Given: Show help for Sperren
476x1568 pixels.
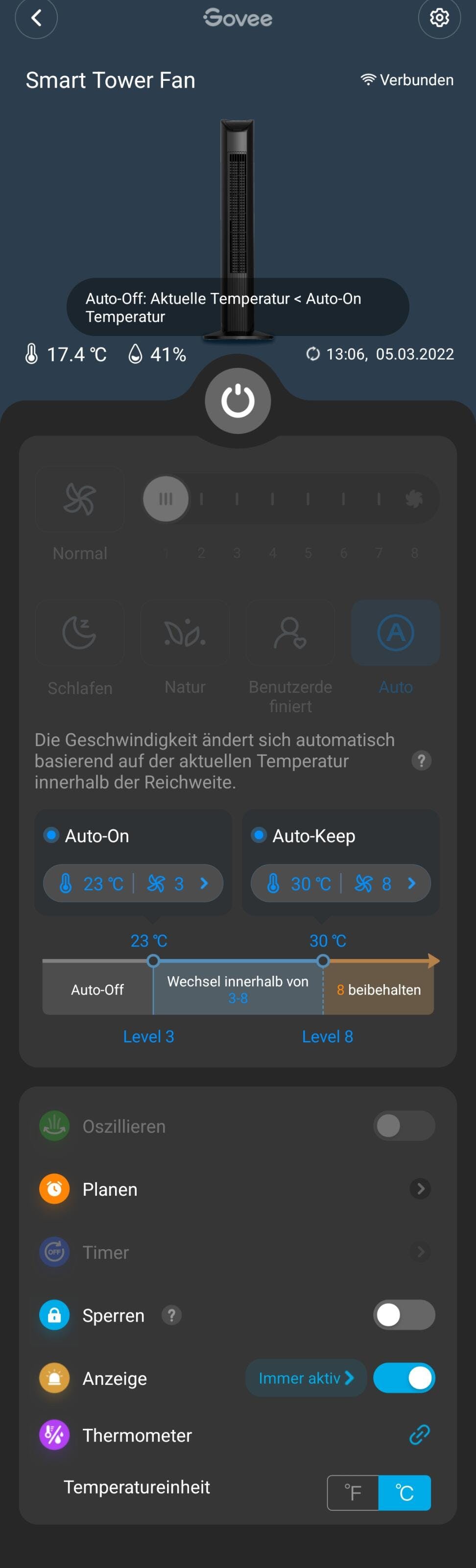Looking at the screenshot, I should click(172, 1315).
